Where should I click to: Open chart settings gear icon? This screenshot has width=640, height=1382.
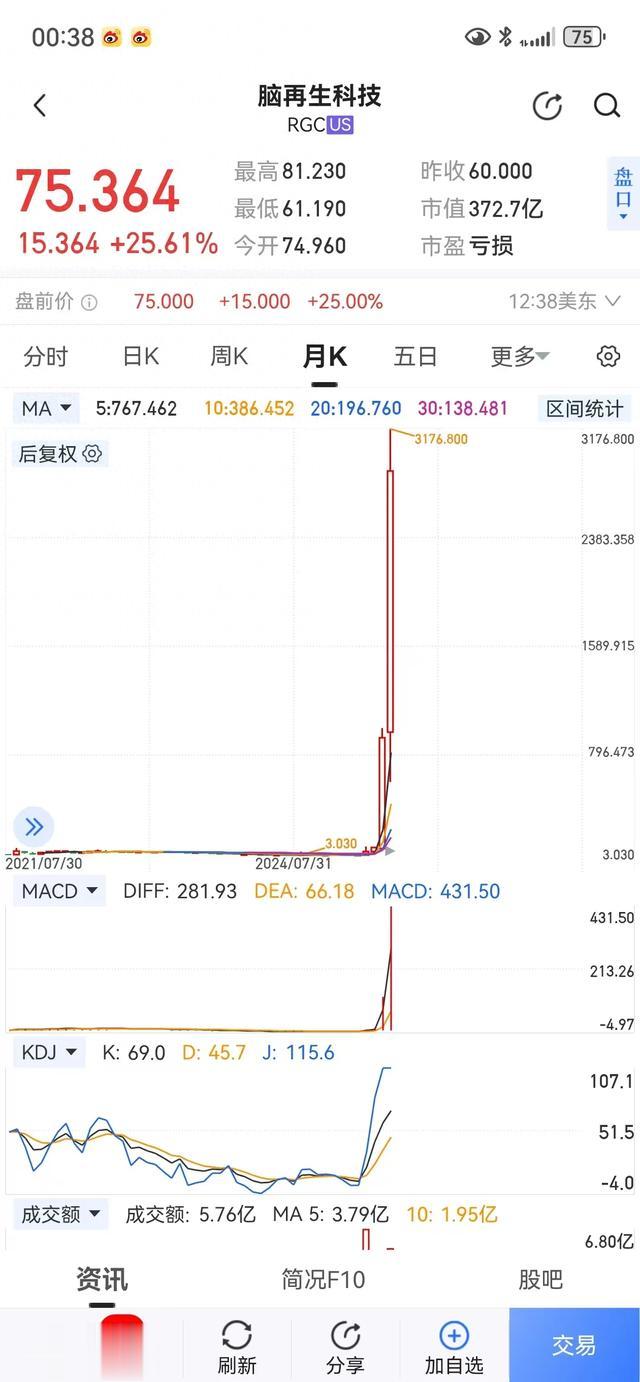(608, 356)
